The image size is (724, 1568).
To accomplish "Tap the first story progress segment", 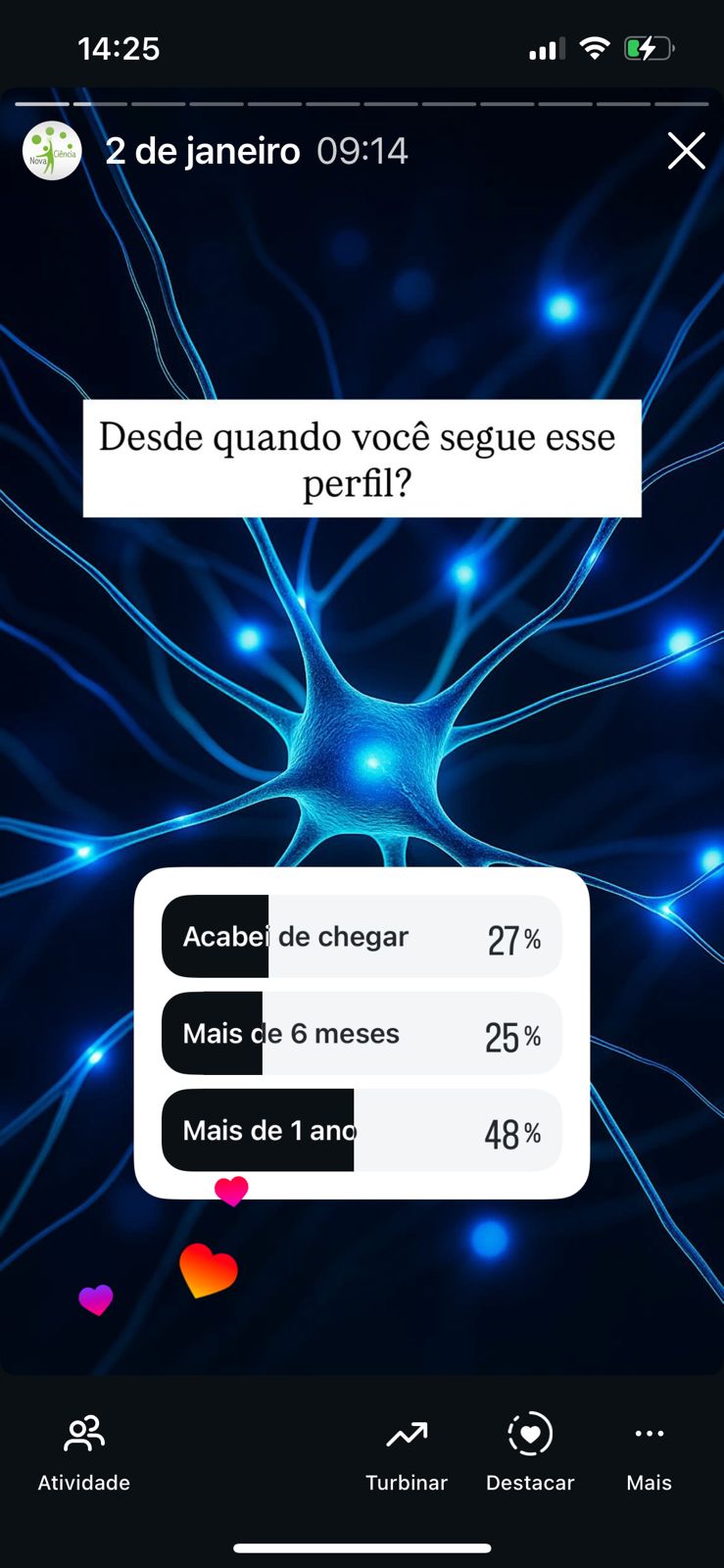I will (x=41, y=103).
